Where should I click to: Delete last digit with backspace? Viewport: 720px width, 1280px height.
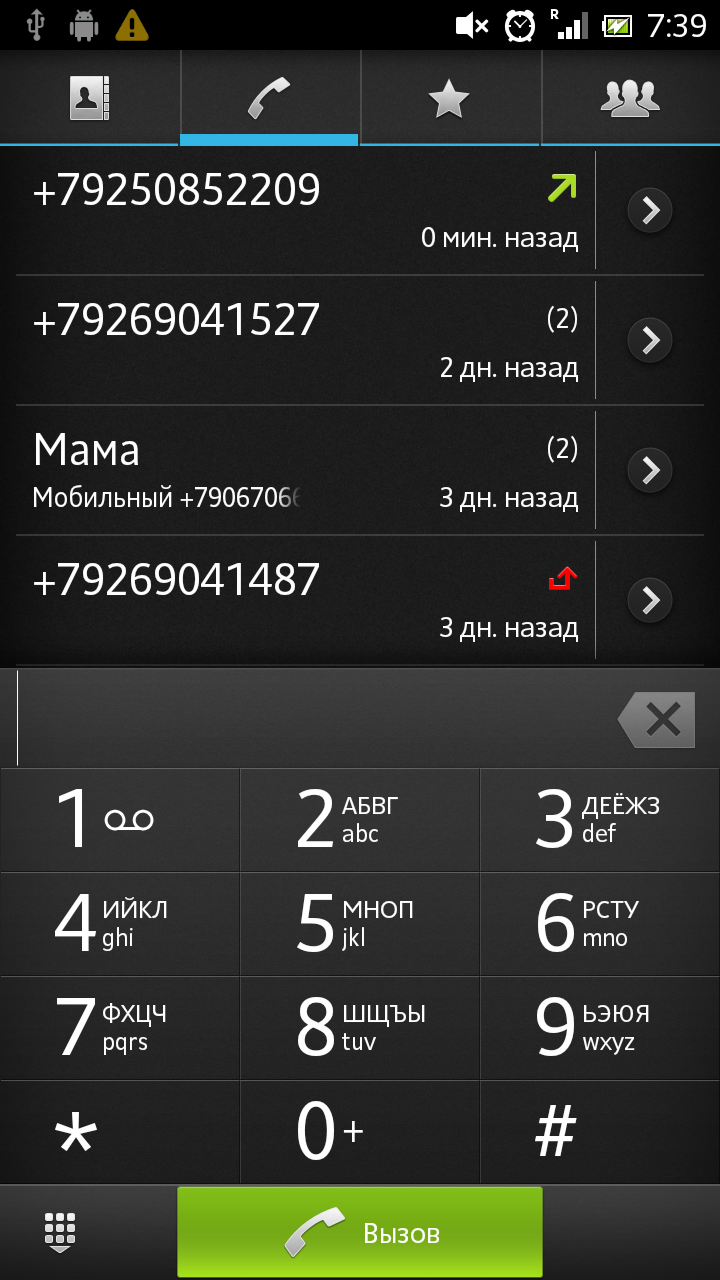(x=657, y=720)
